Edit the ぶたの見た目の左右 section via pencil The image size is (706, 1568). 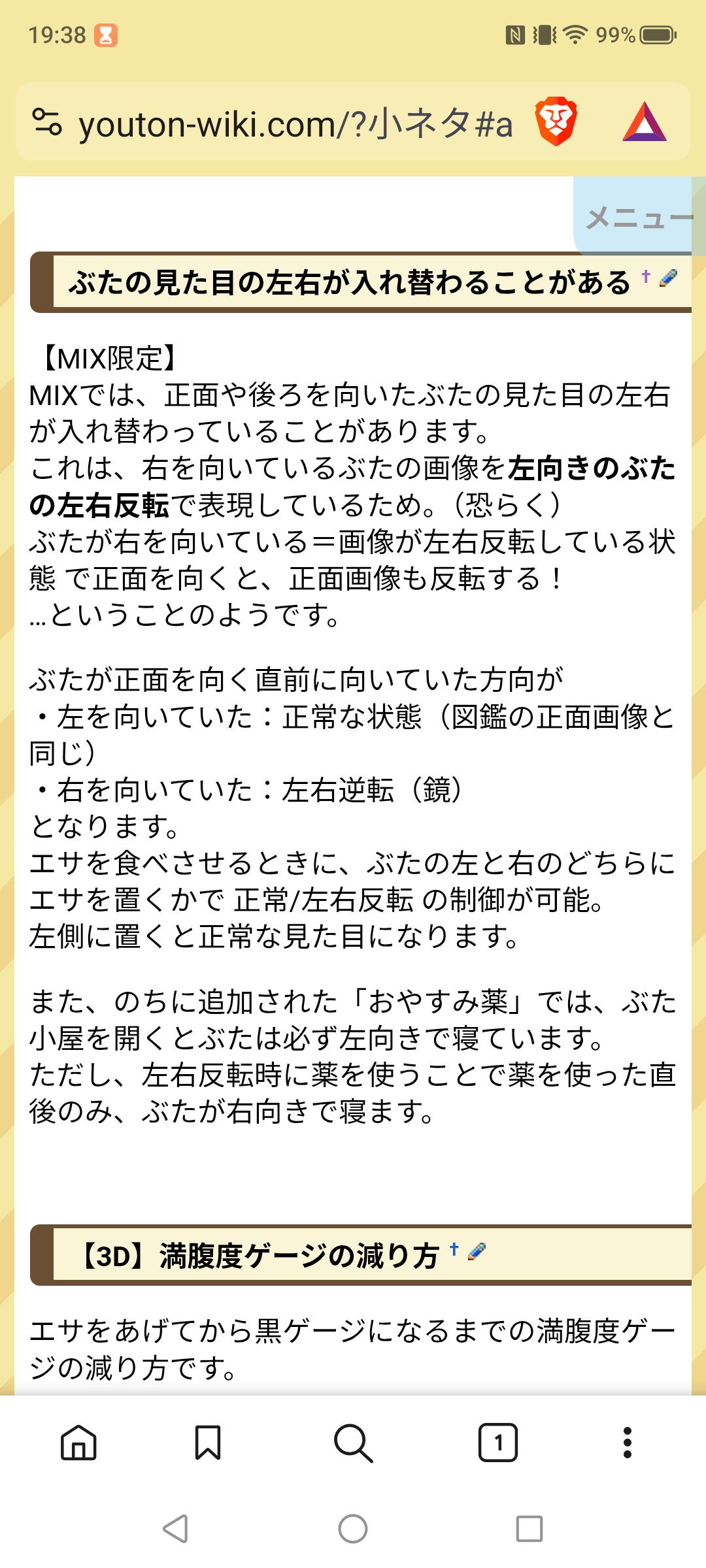(x=668, y=278)
